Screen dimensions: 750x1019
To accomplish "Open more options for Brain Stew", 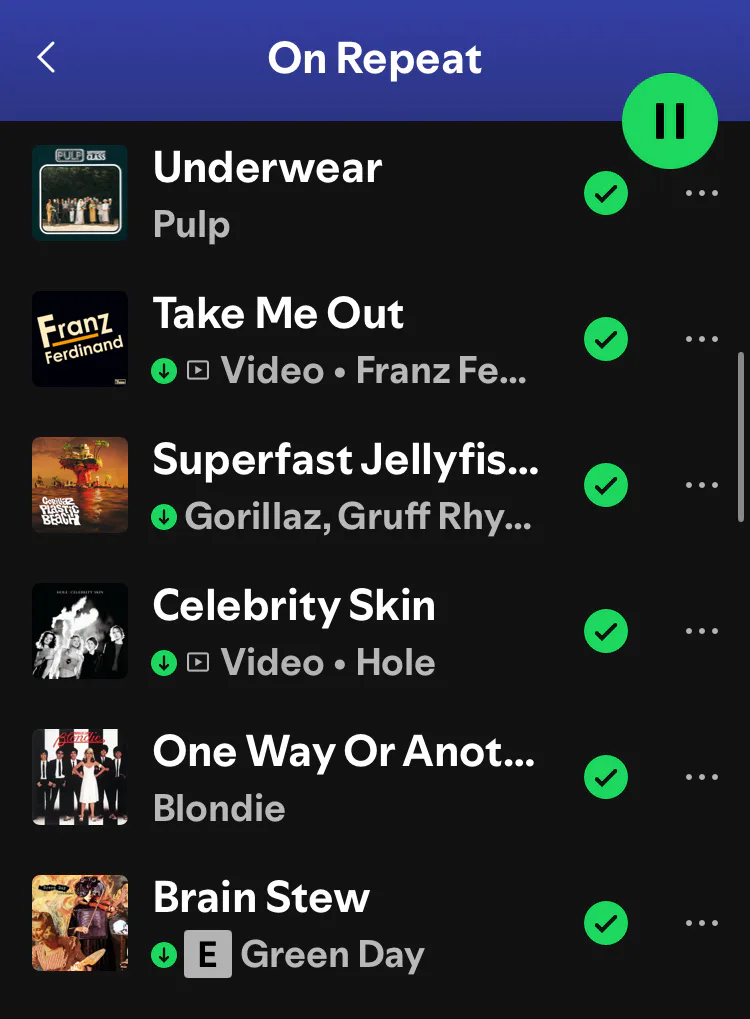I will (x=701, y=924).
